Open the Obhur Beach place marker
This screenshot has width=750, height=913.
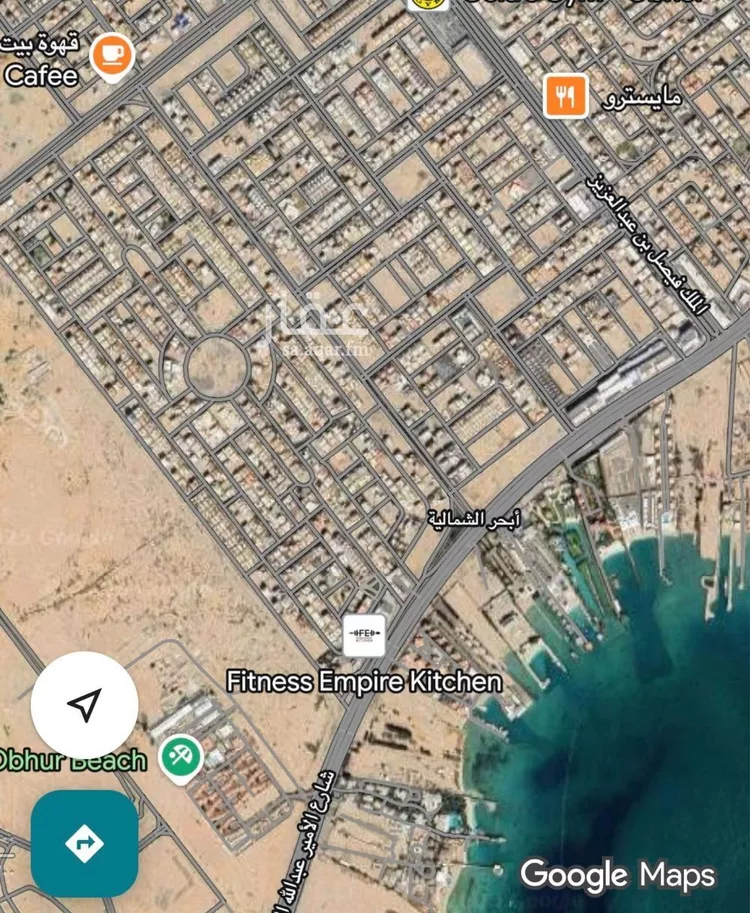(x=181, y=757)
